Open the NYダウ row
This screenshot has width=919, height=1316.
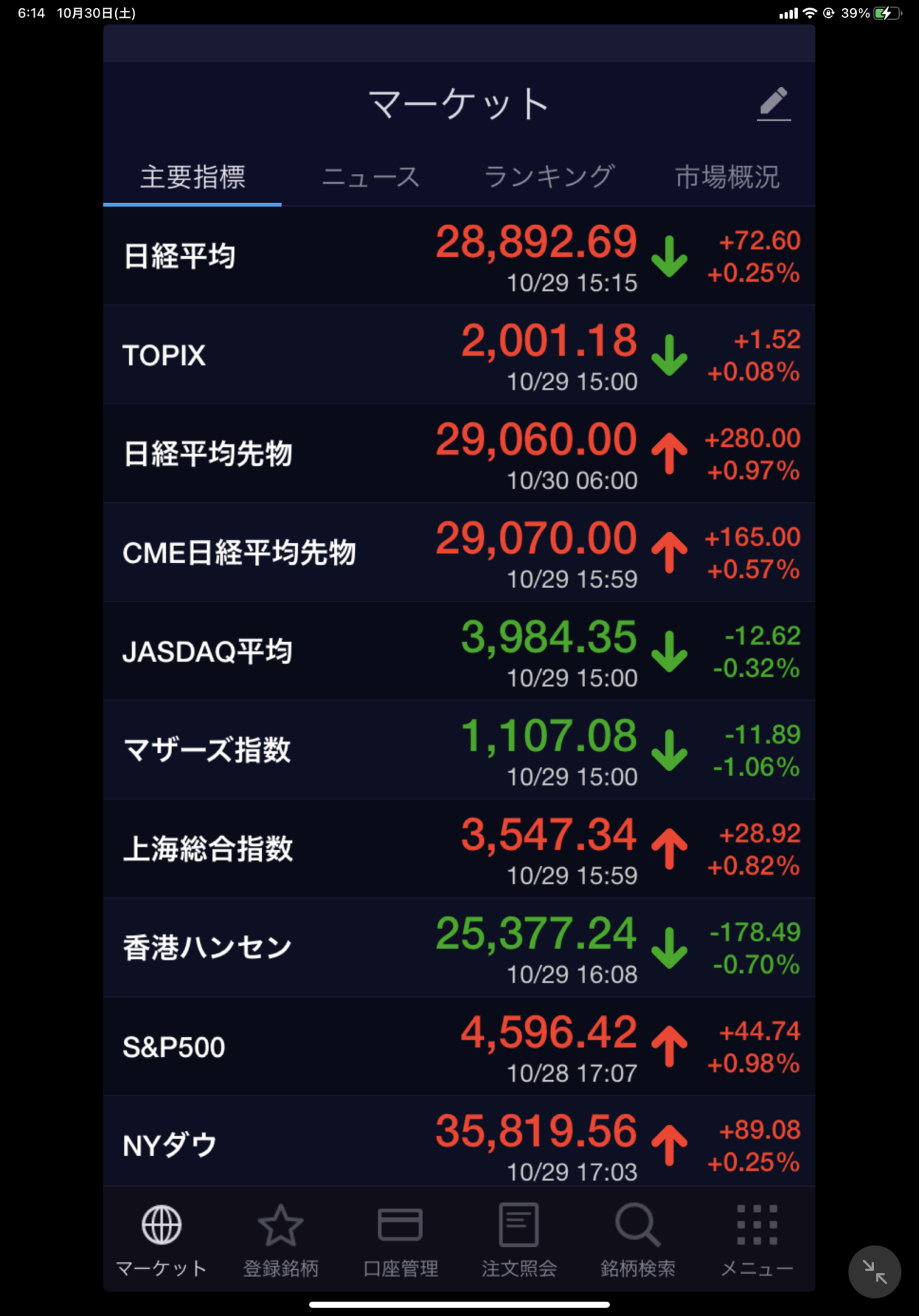[x=458, y=1143]
